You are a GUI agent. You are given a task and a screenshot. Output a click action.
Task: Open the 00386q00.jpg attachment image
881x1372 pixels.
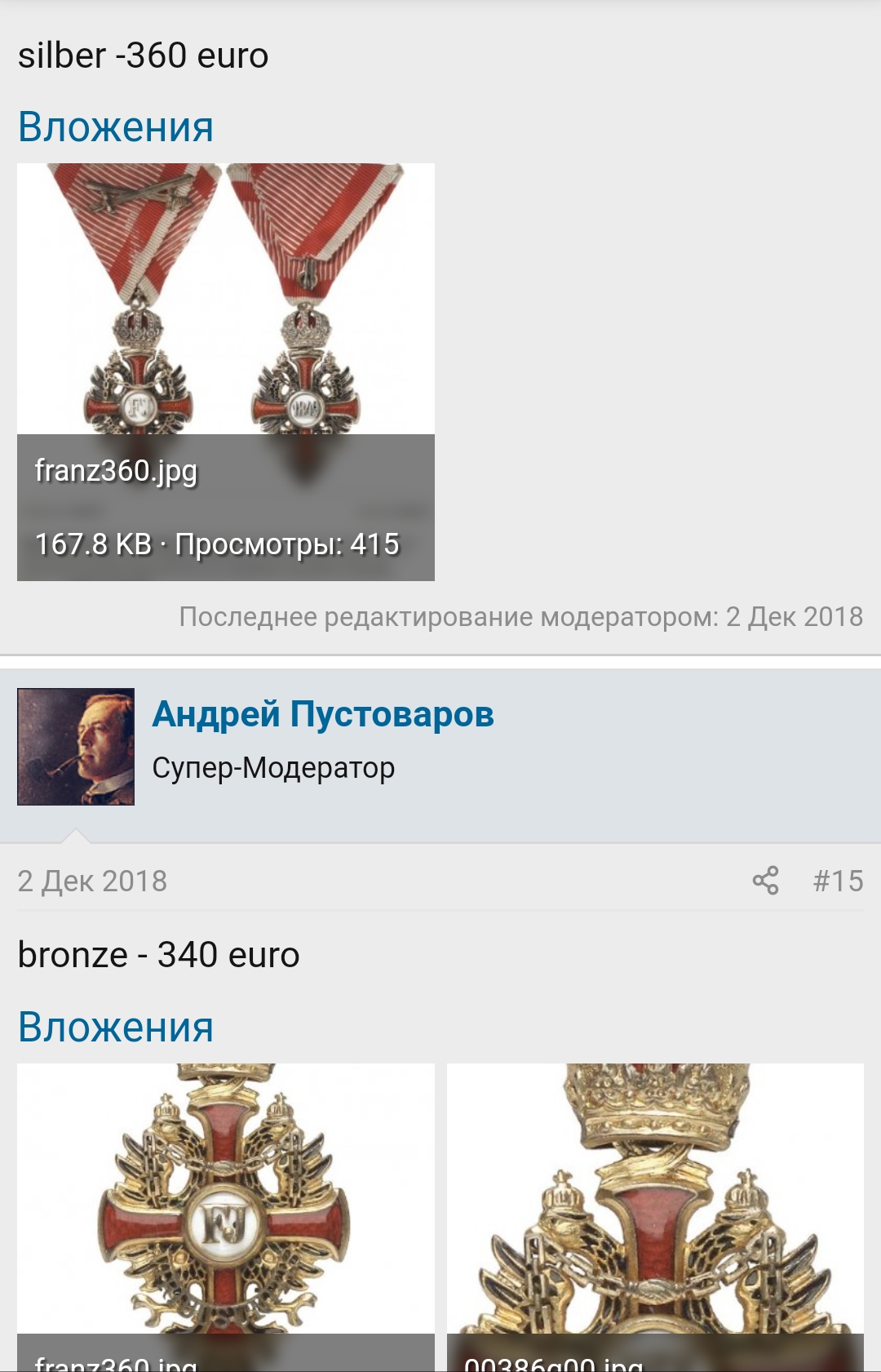click(655, 1200)
